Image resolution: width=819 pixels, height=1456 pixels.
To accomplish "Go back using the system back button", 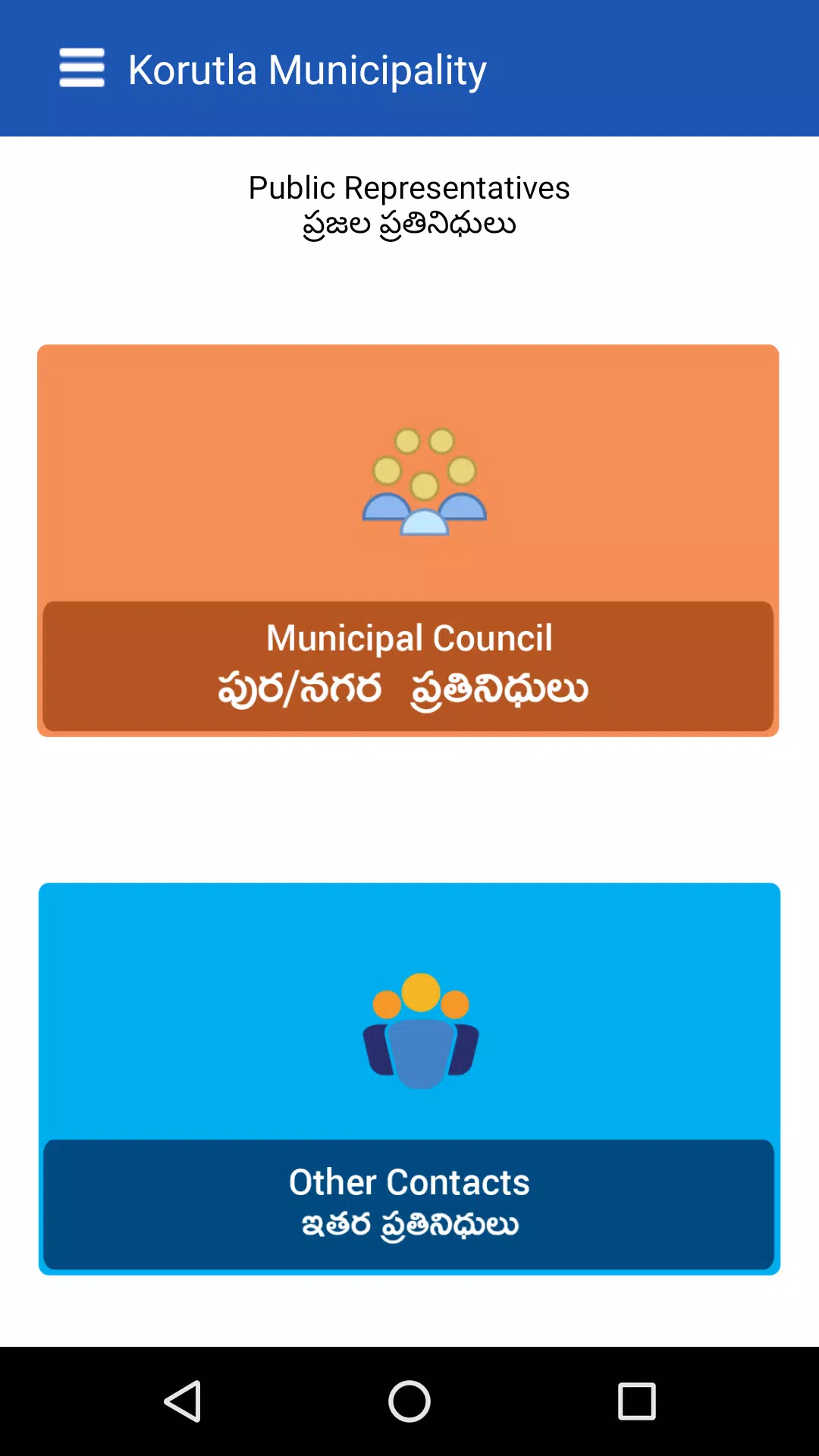I will pos(183,1401).
